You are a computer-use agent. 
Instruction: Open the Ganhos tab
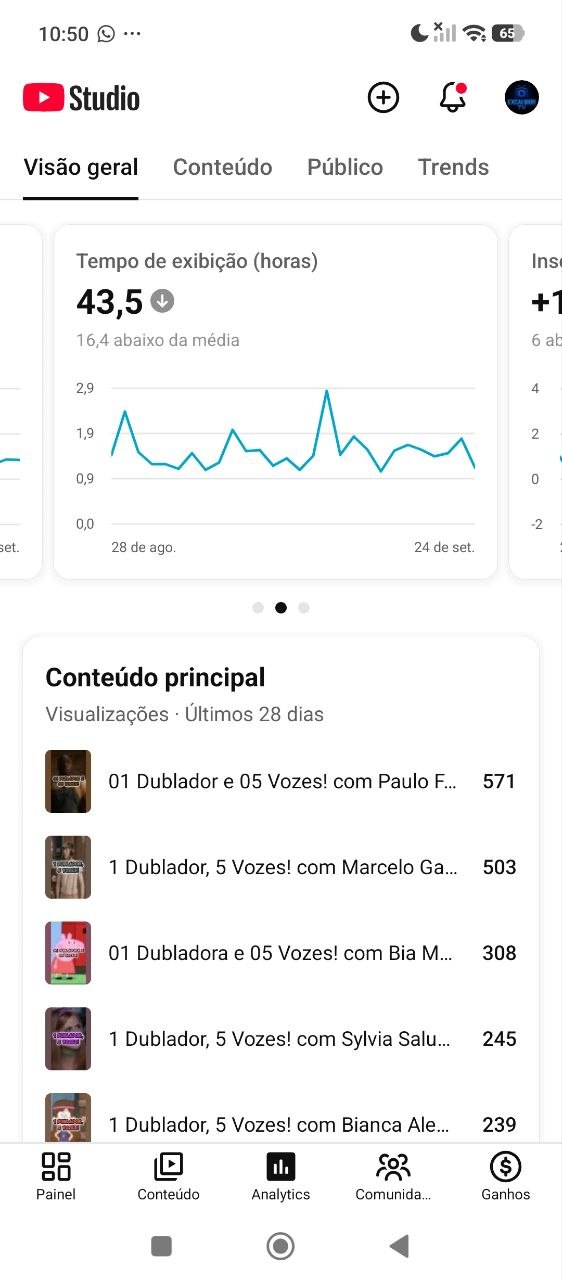tap(506, 1176)
